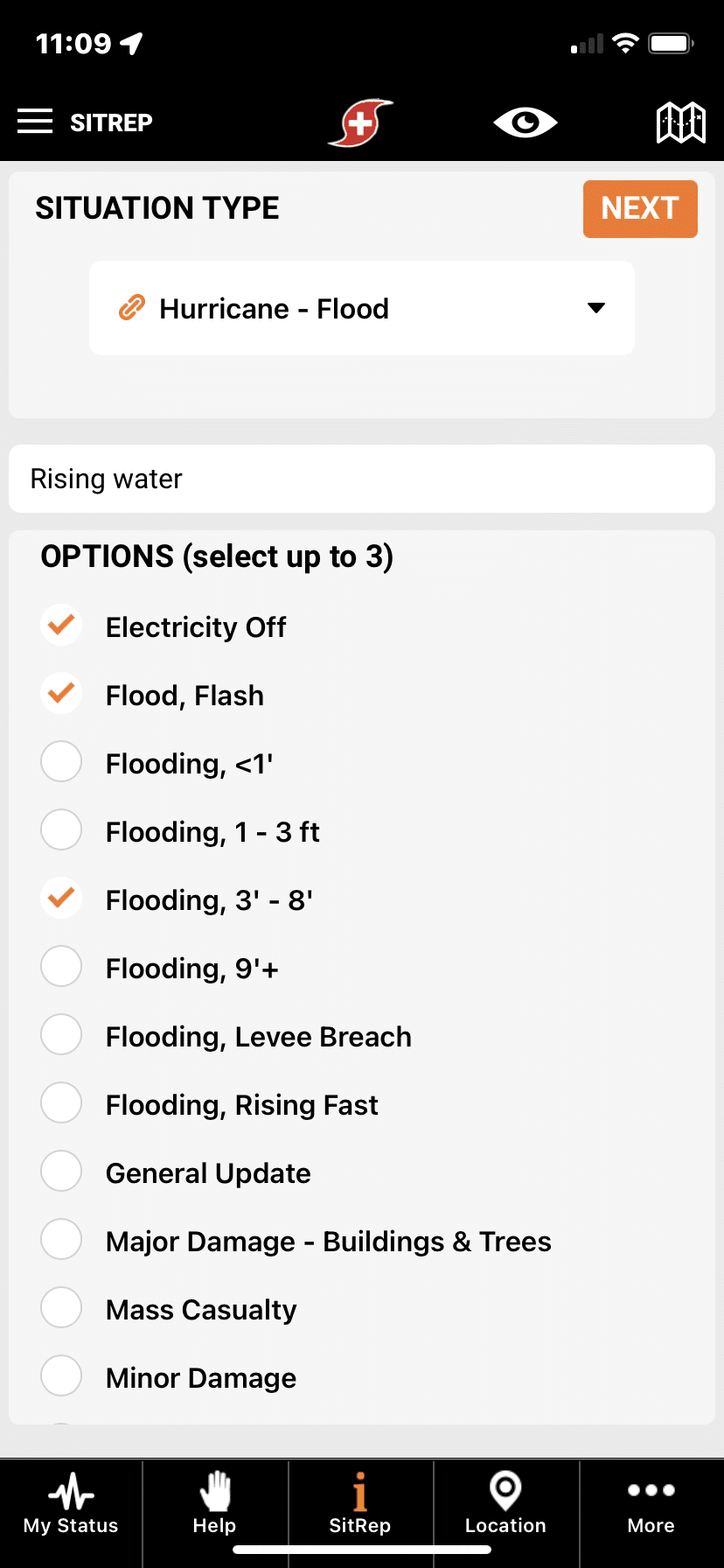Edit the Rising water text field

tap(362, 479)
